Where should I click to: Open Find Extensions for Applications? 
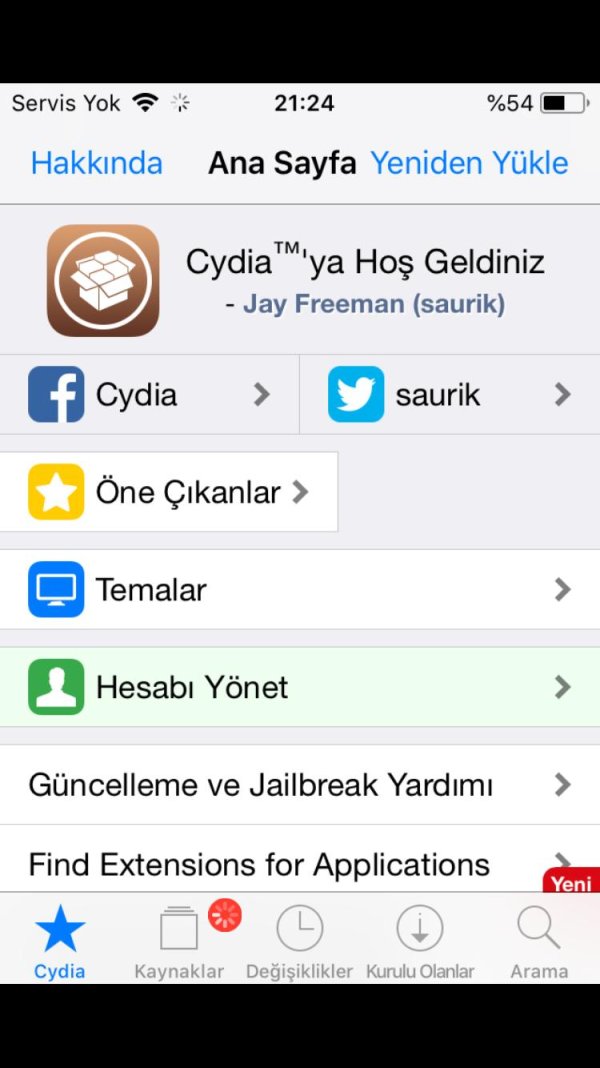point(280,864)
